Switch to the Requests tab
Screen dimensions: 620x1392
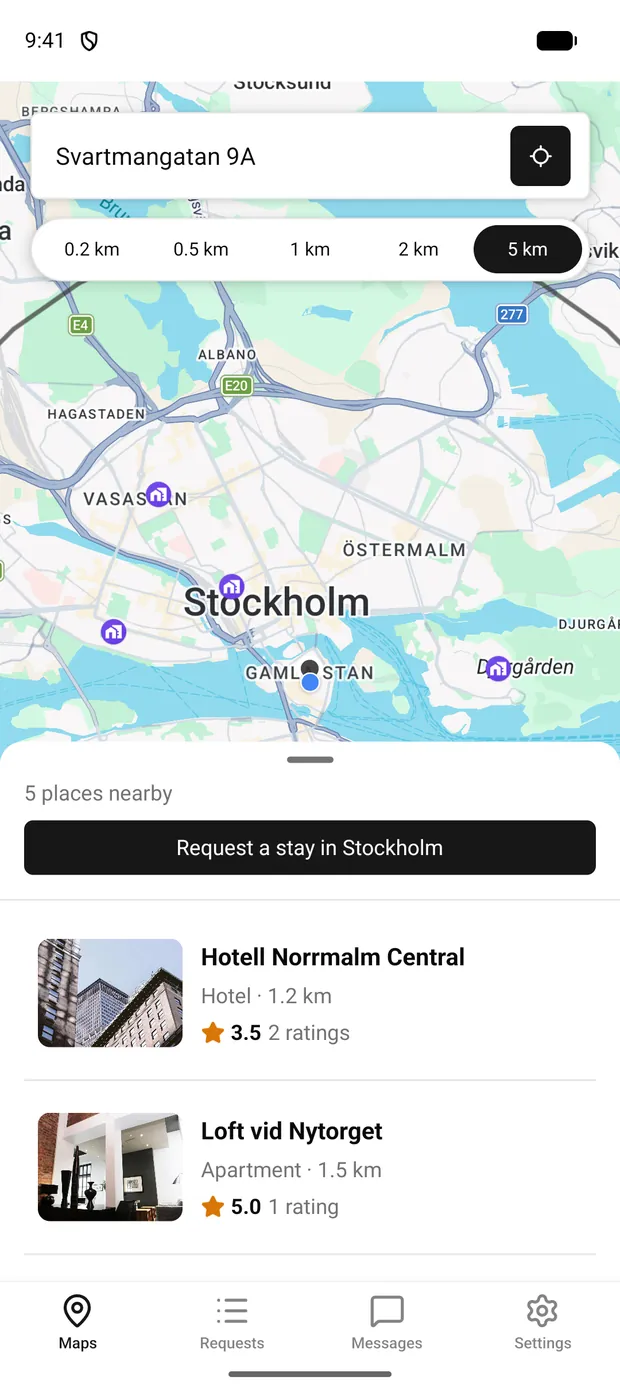tap(232, 1322)
